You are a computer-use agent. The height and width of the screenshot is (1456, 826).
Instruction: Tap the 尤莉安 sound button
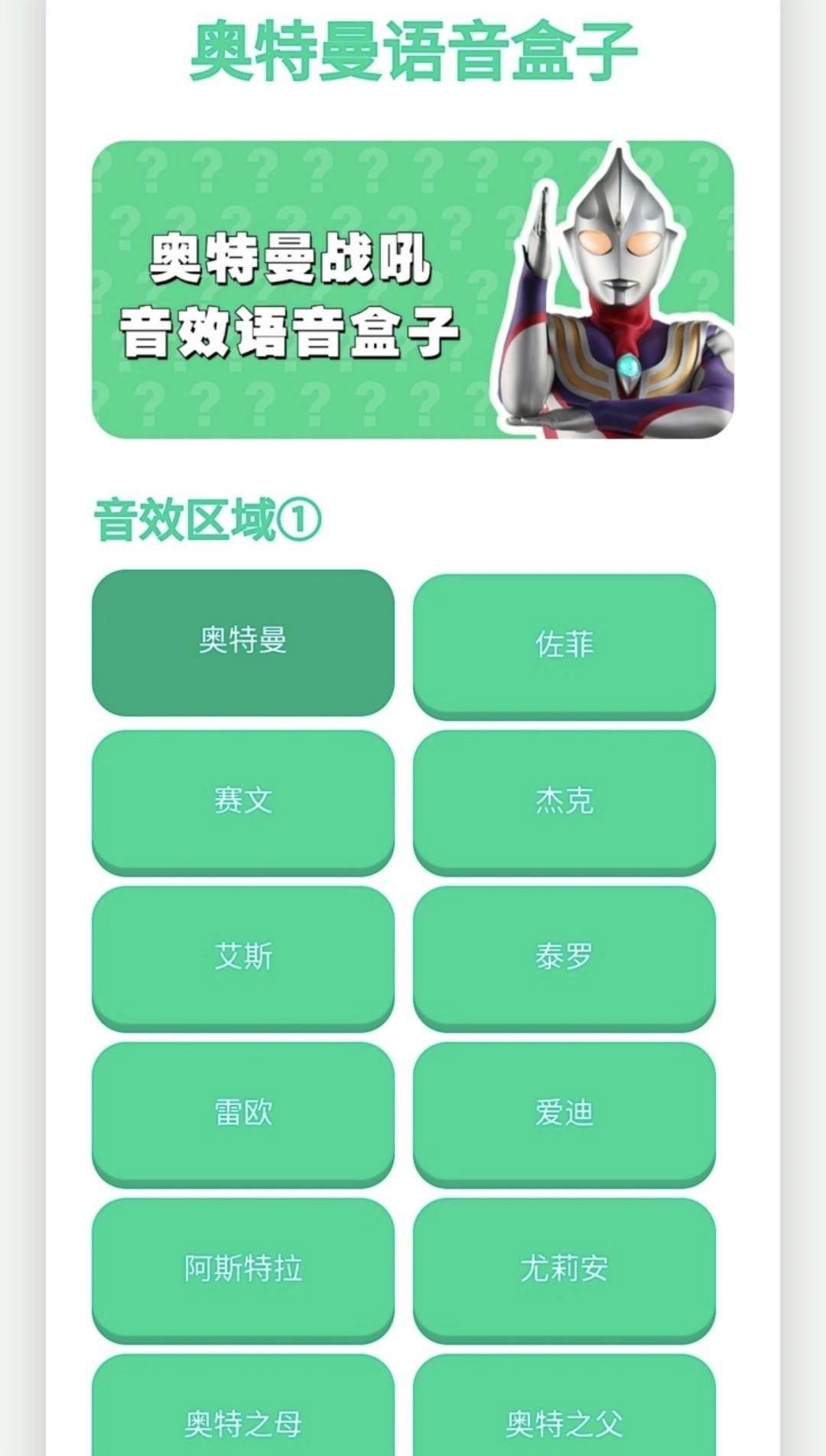(x=564, y=1268)
